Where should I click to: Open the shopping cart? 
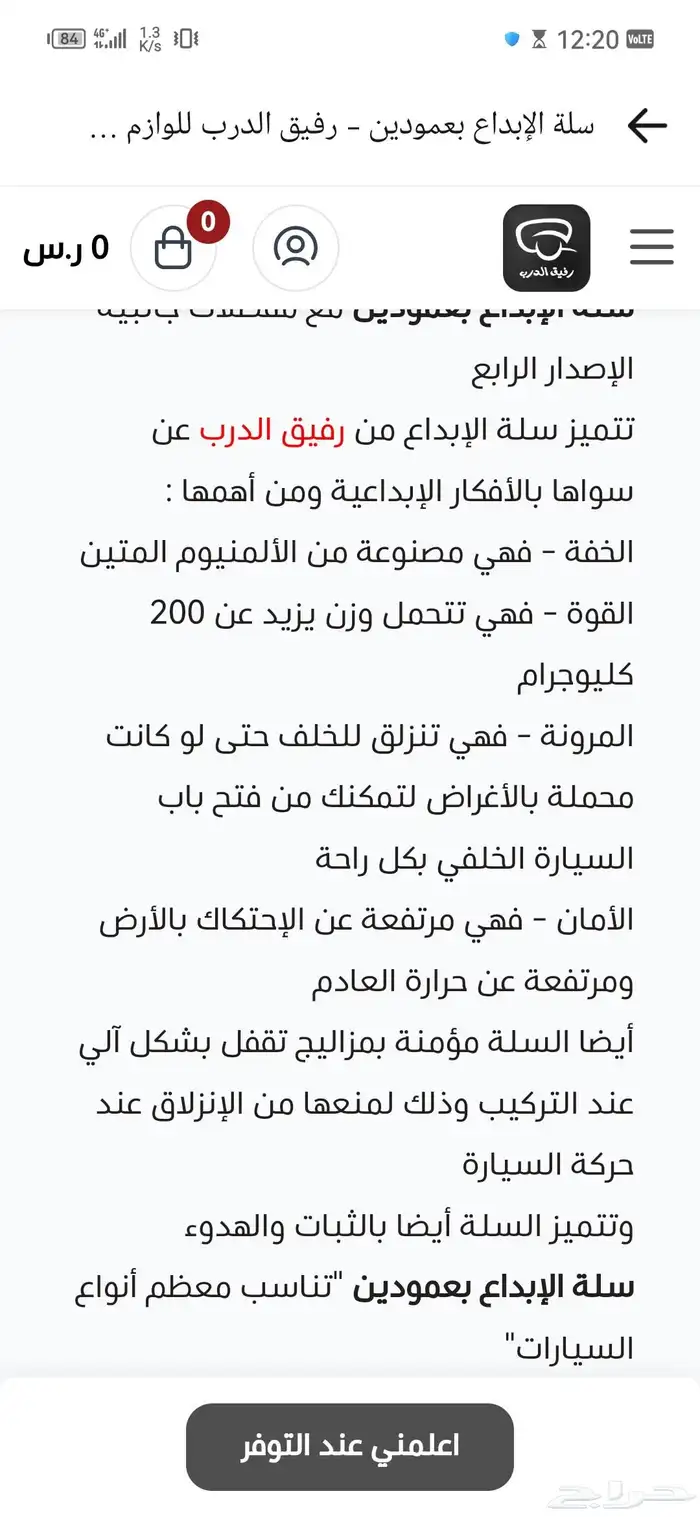(174, 248)
